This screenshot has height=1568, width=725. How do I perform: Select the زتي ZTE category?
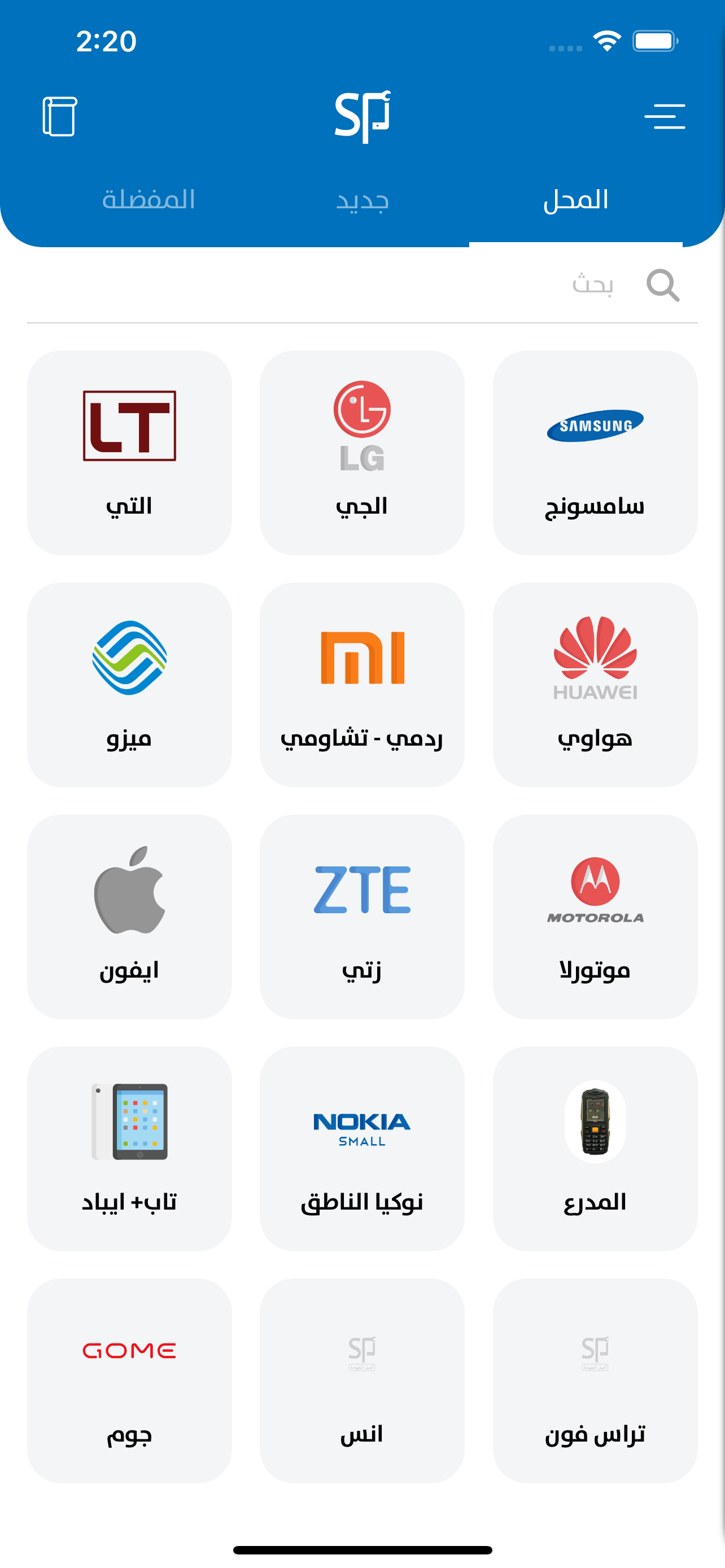(362, 916)
